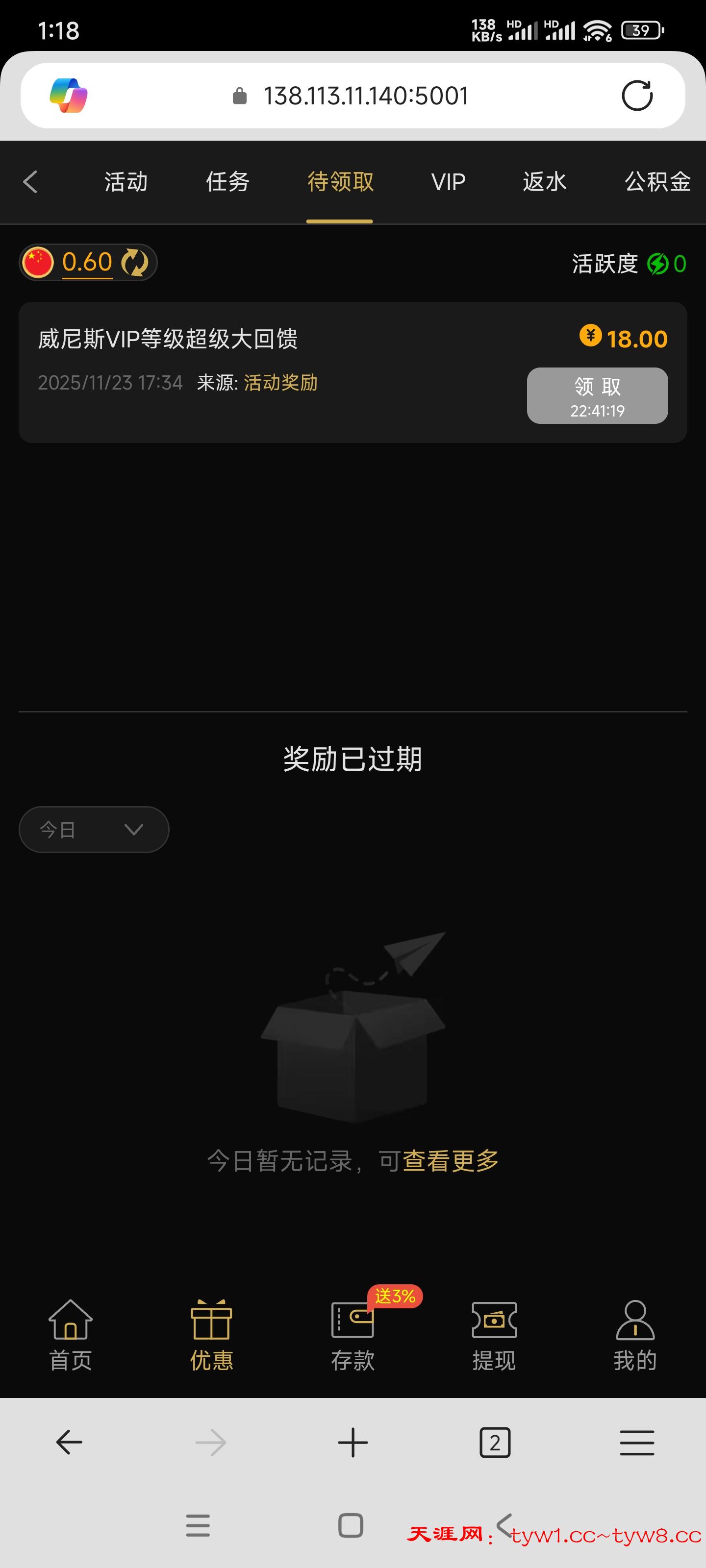
Task: Open the 提现 withdrawal section
Action: click(494, 1334)
